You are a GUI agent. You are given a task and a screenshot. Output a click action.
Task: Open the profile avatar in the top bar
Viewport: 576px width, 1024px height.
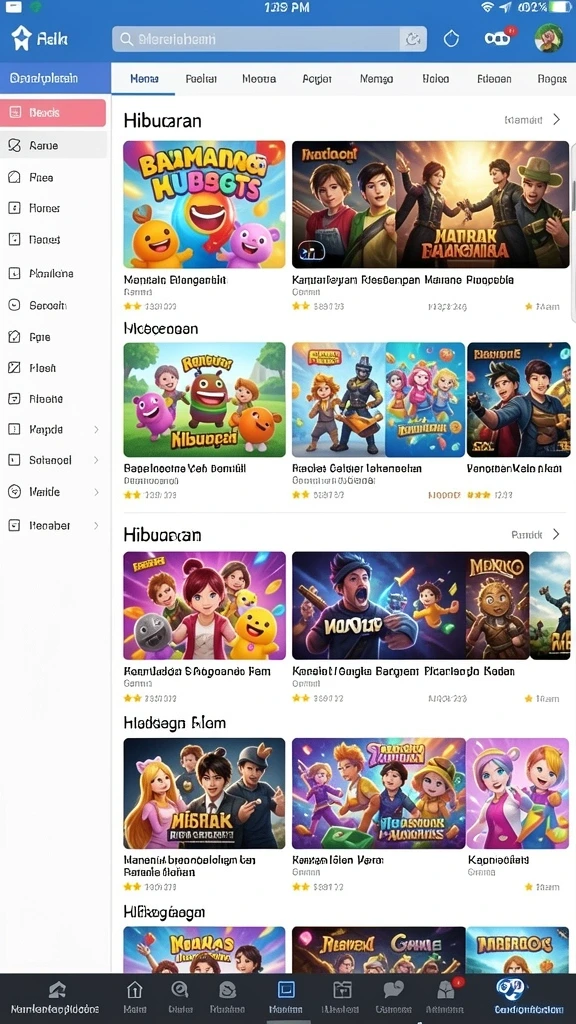[x=549, y=39]
